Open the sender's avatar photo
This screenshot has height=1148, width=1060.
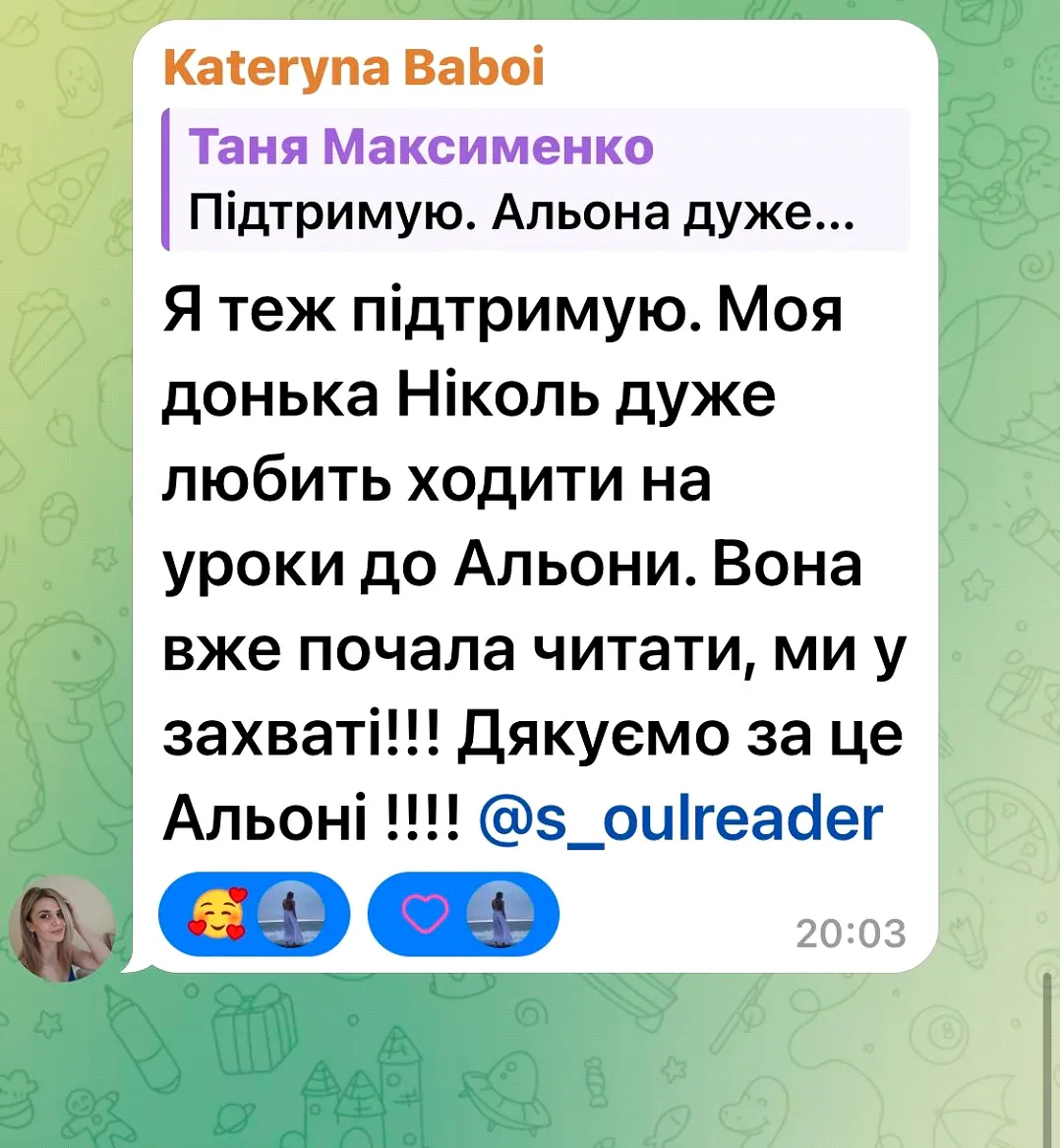[x=62, y=928]
